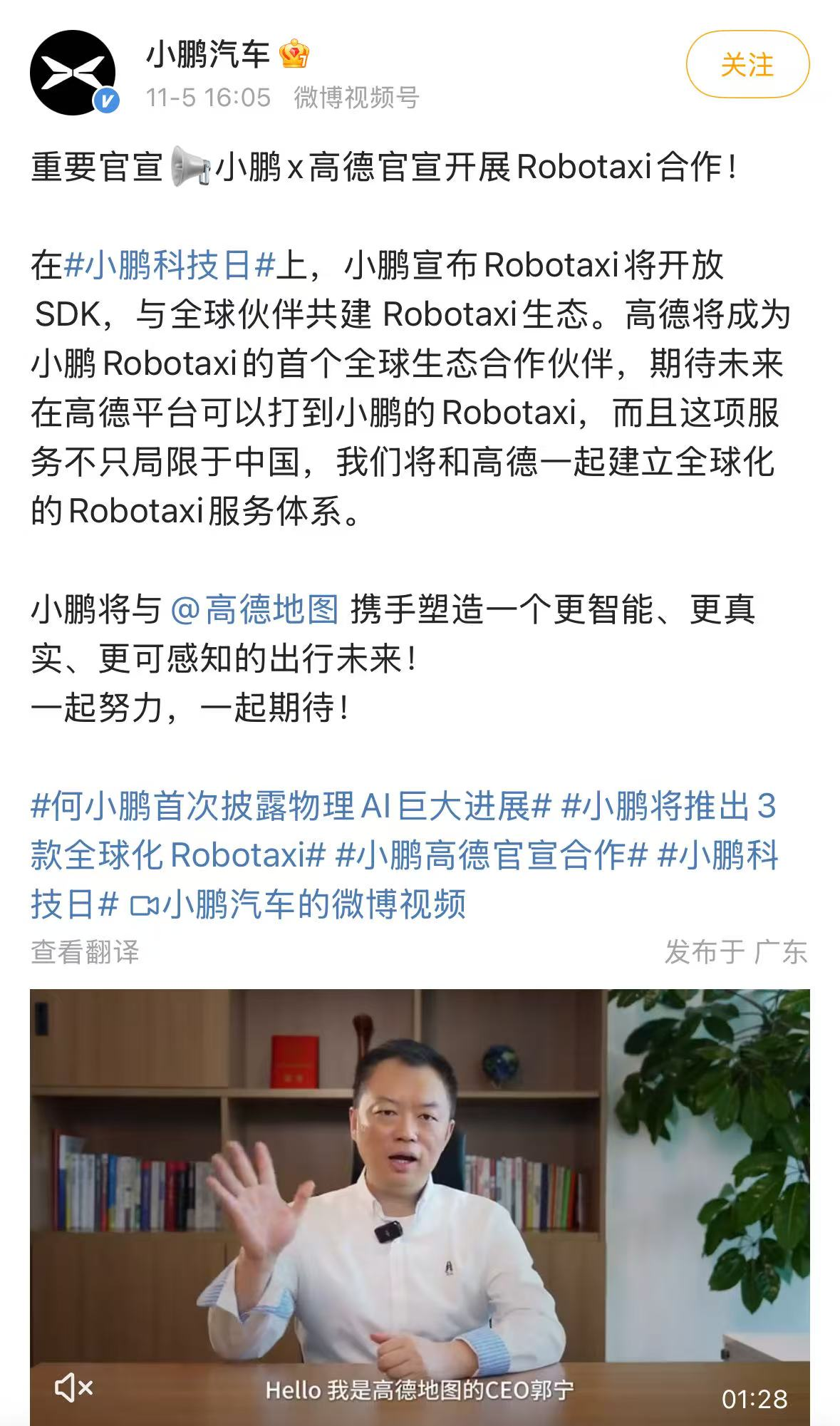Image resolution: width=840 pixels, height=1426 pixels.
Task: Tap 查看翻译 to translate the post
Action: (x=85, y=952)
